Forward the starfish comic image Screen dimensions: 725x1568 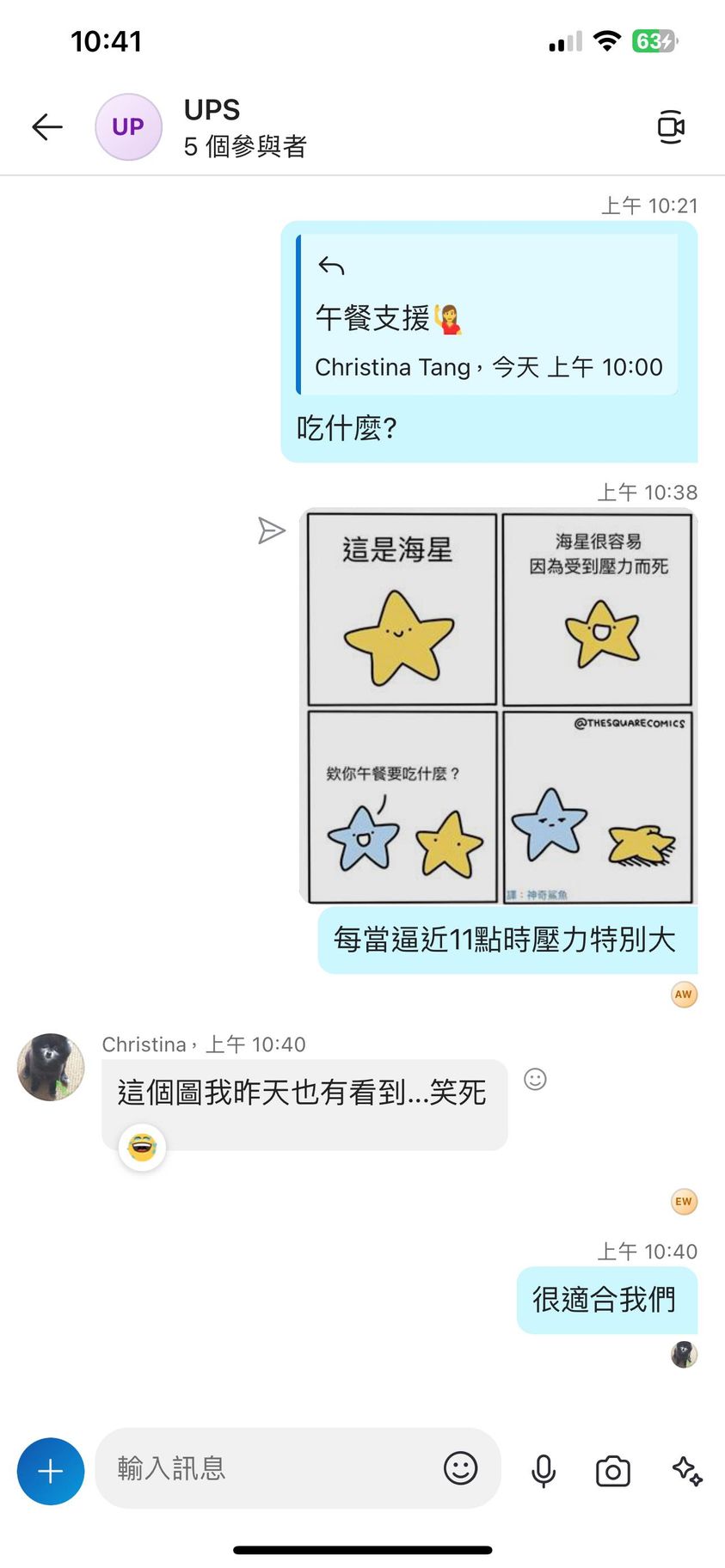[x=271, y=530]
